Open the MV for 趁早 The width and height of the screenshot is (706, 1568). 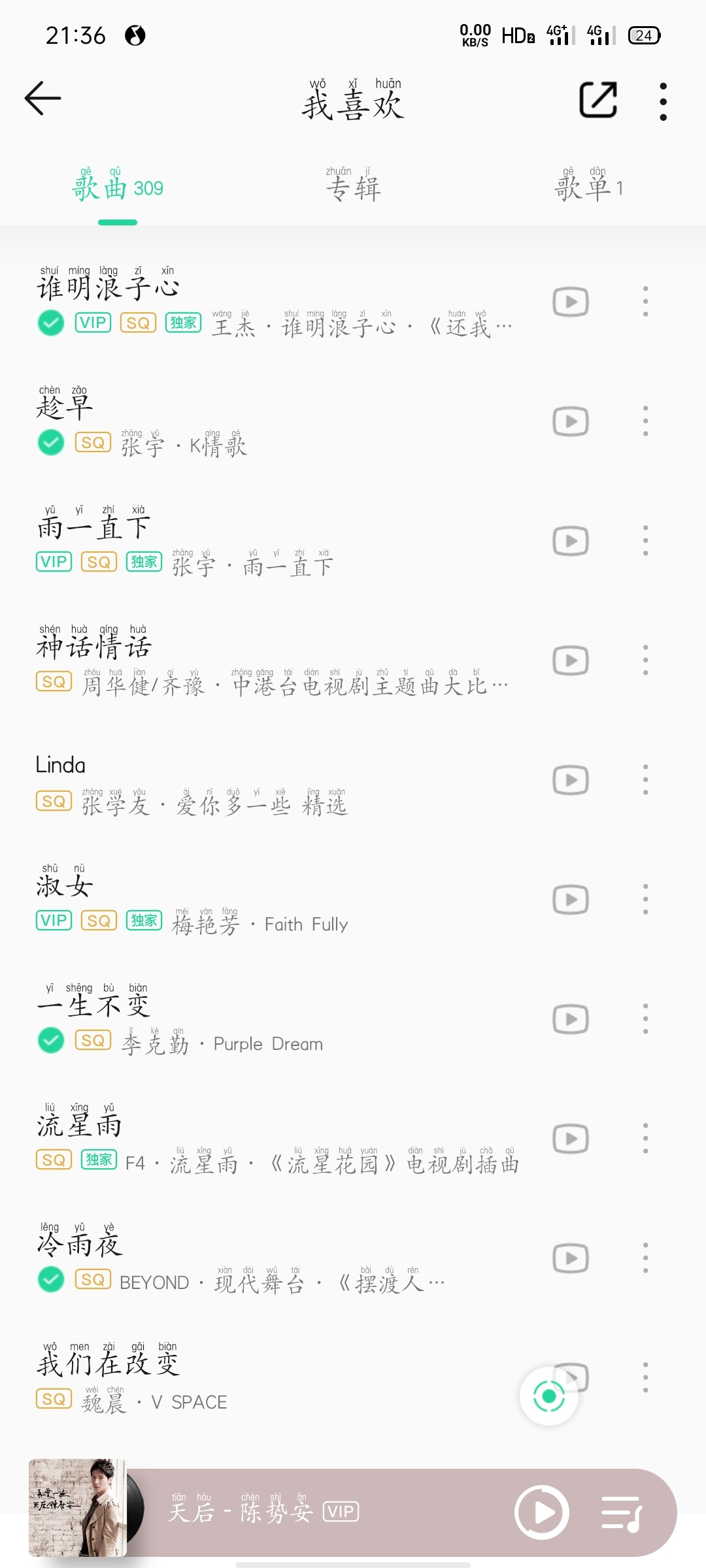pos(571,421)
